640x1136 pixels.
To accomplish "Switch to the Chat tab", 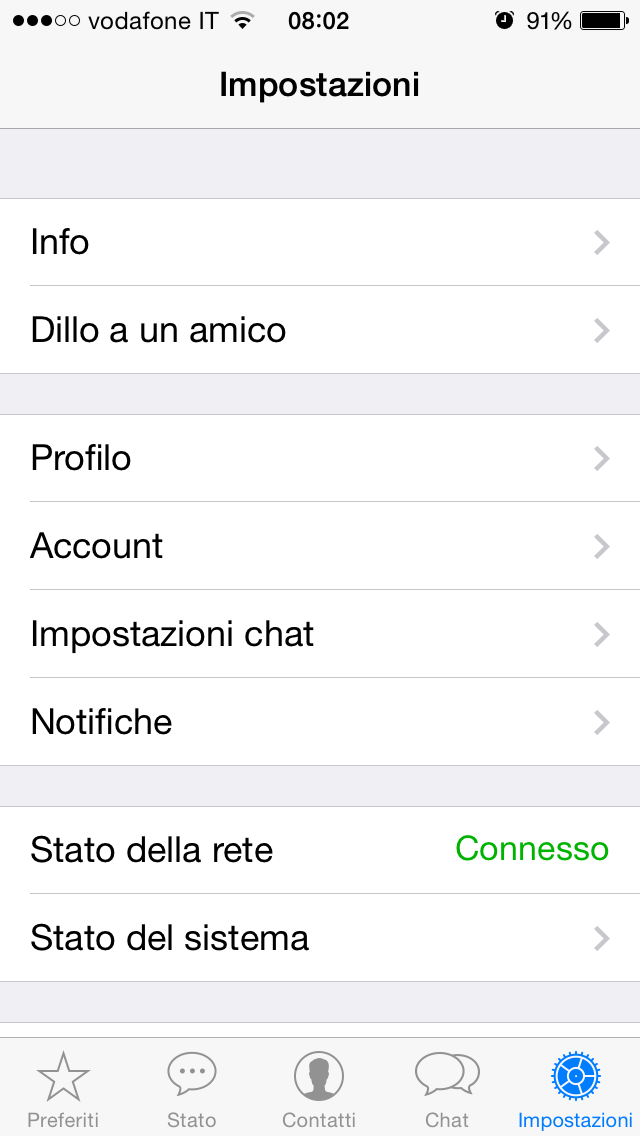I will click(x=447, y=1088).
